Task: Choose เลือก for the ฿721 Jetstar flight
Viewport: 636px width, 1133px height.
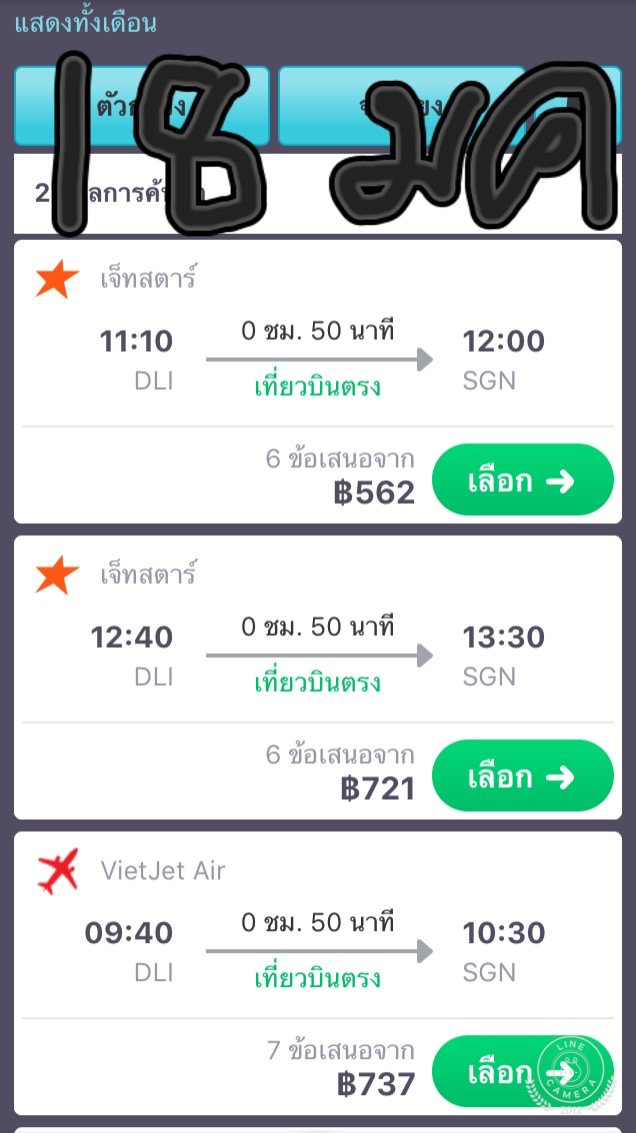Action: point(521,777)
